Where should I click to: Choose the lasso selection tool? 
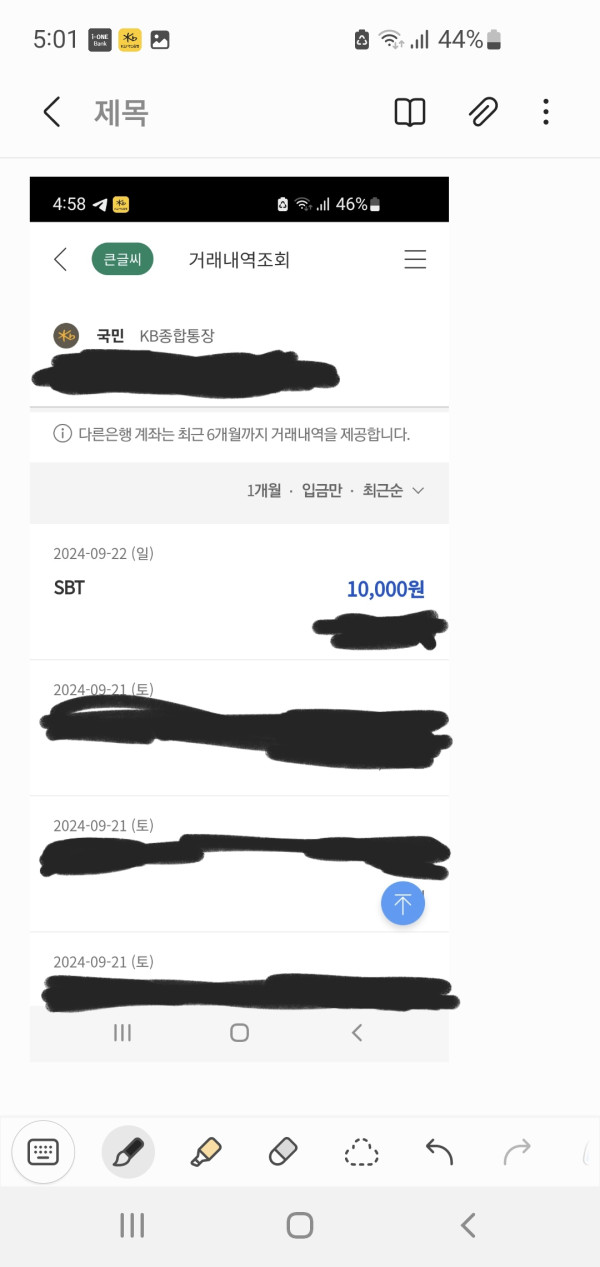(x=361, y=1153)
